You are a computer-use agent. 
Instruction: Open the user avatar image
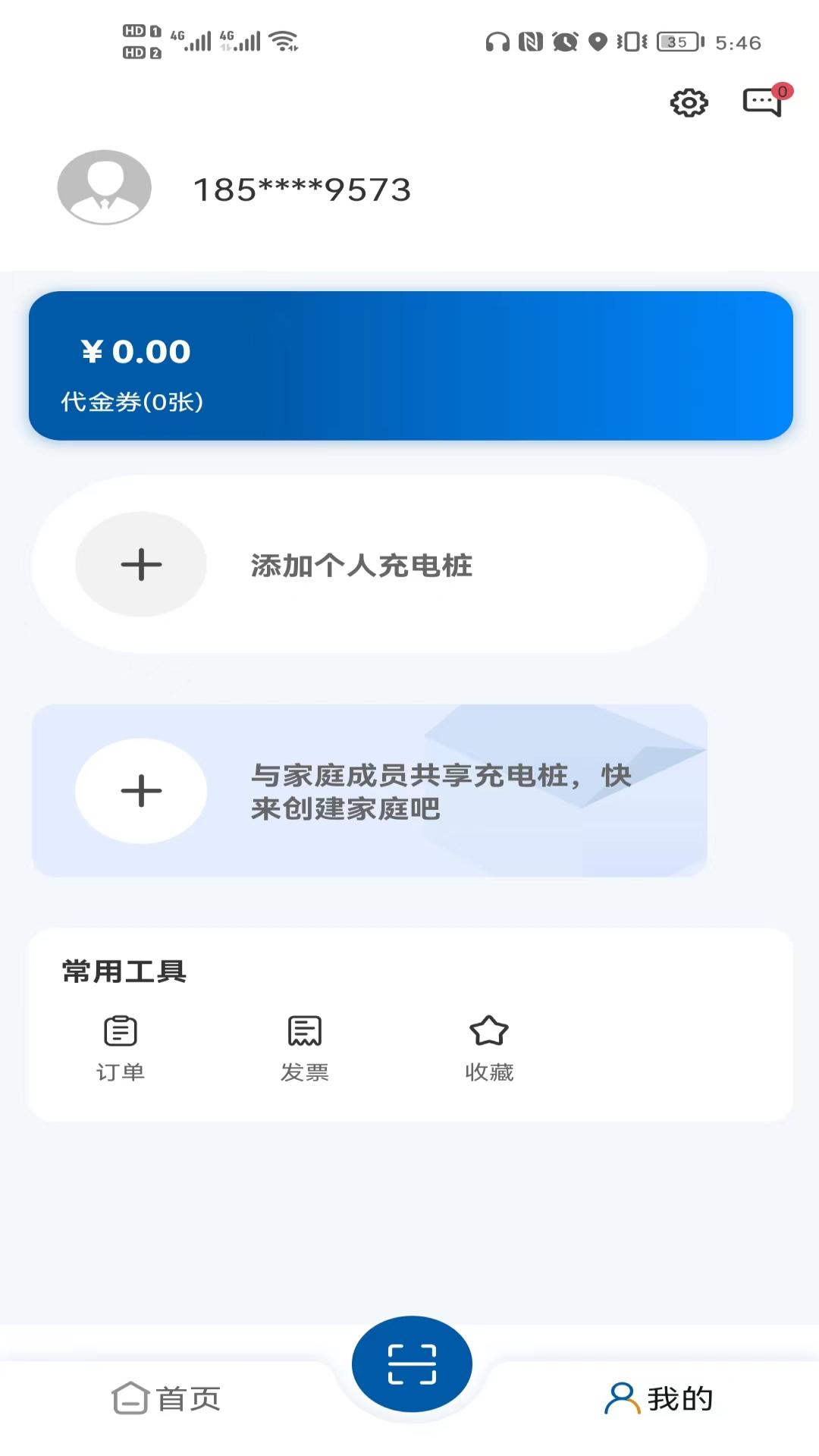point(104,187)
